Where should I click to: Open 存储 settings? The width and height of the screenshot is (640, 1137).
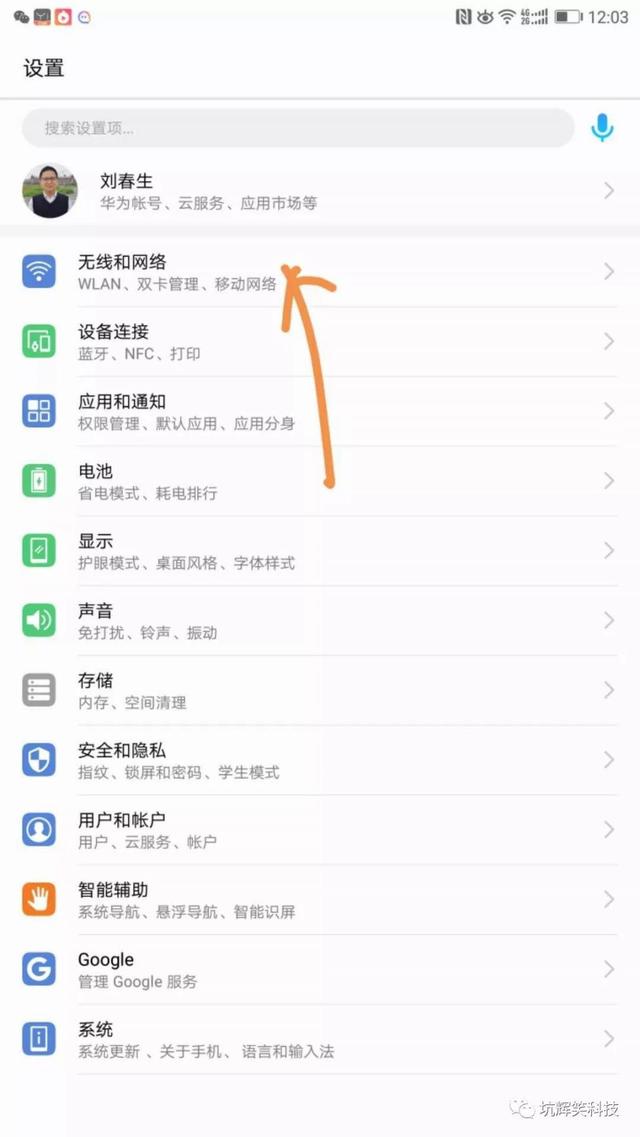(x=320, y=691)
